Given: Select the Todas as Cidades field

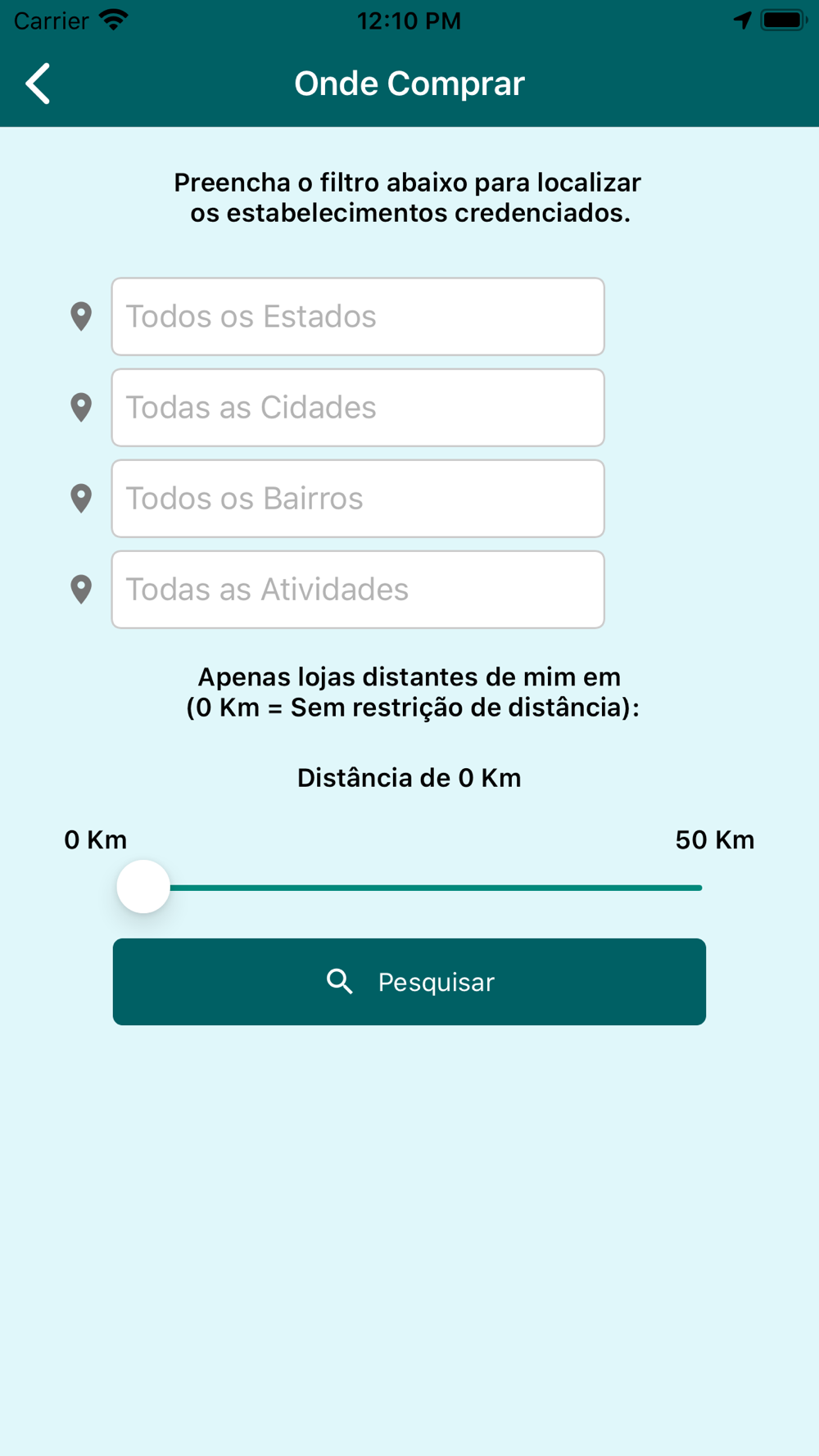Looking at the screenshot, I should coord(358,408).
